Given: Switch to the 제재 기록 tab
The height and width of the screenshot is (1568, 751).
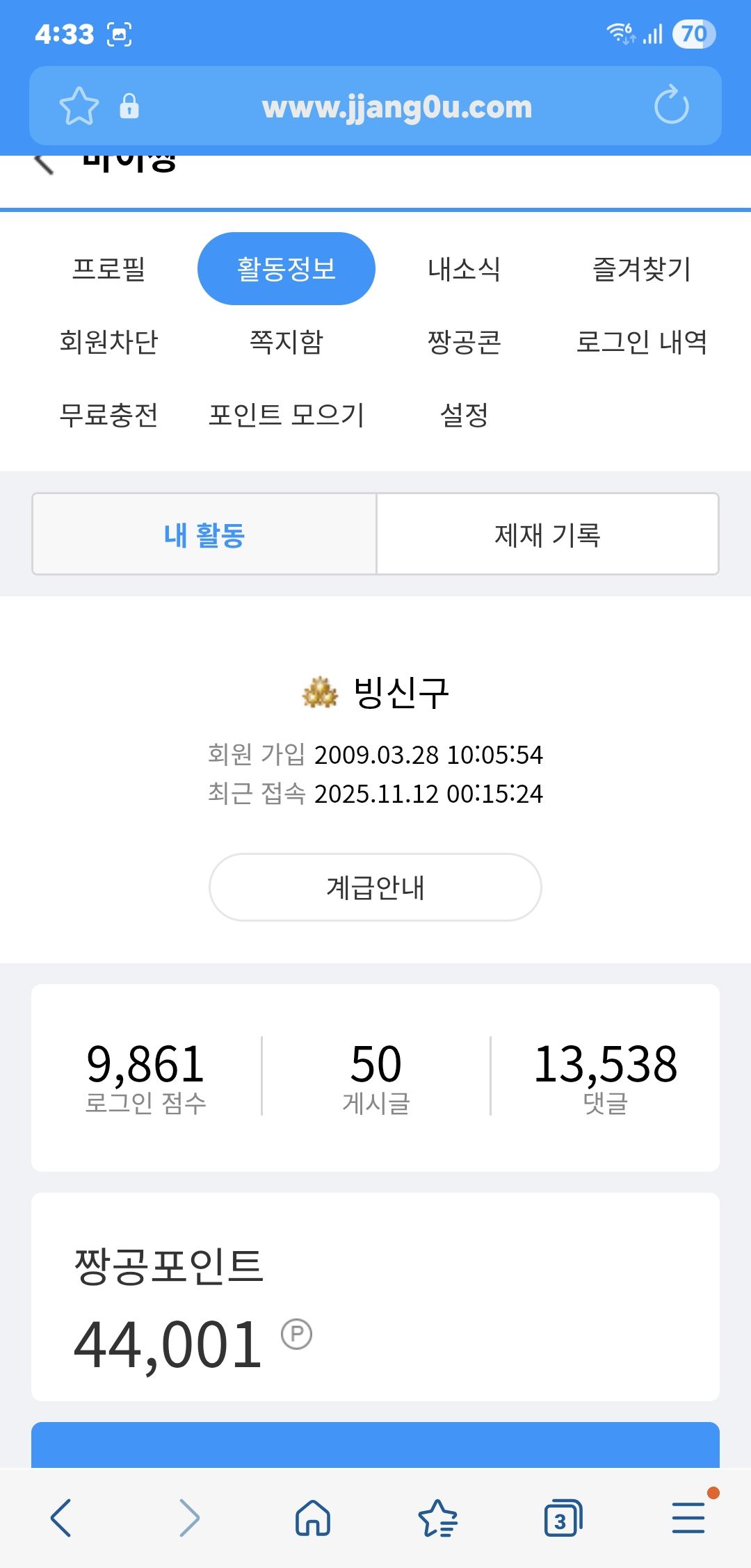Looking at the screenshot, I should coord(547,534).
